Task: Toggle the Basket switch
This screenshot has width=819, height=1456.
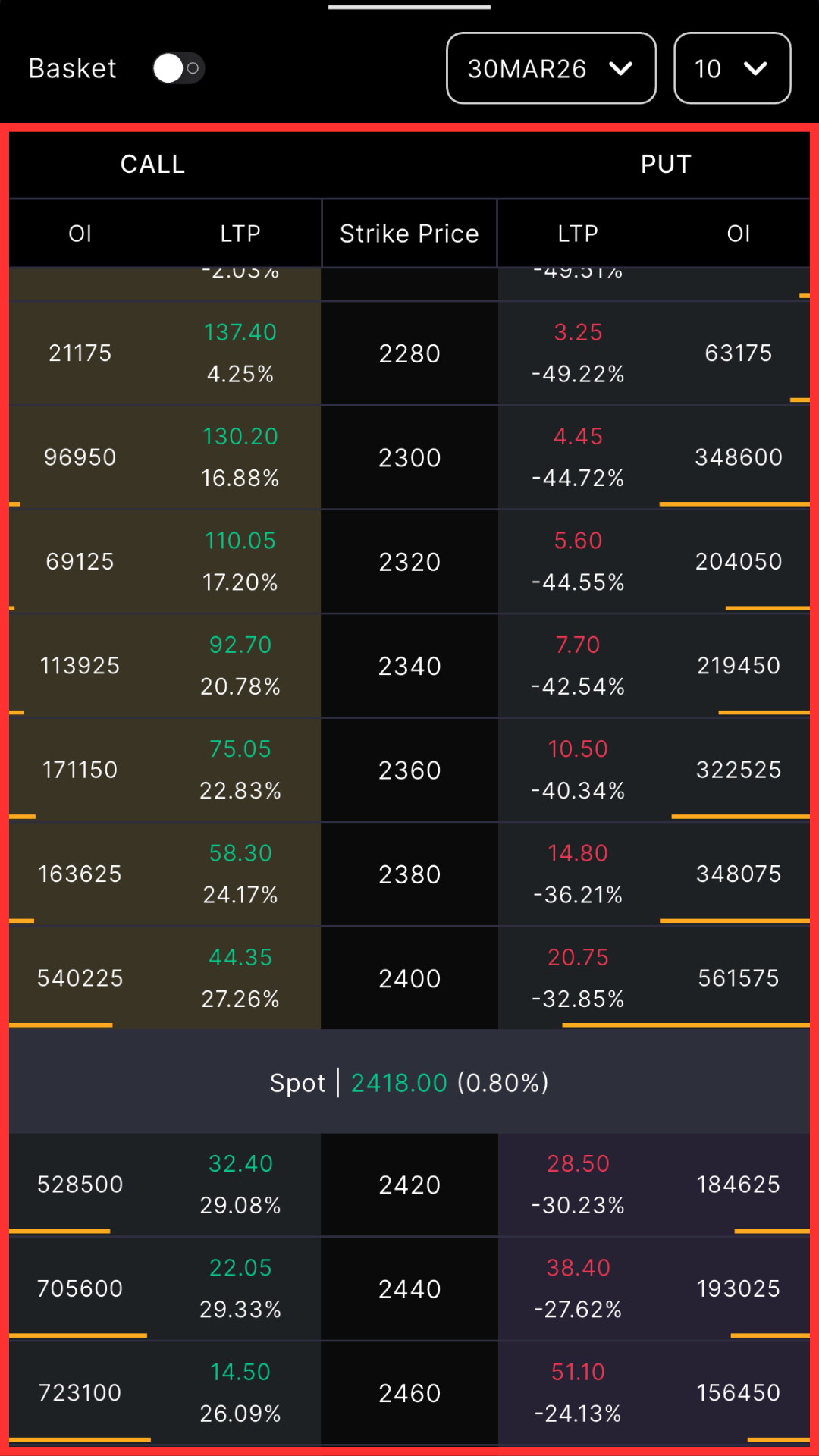Action: coord(178,68)
